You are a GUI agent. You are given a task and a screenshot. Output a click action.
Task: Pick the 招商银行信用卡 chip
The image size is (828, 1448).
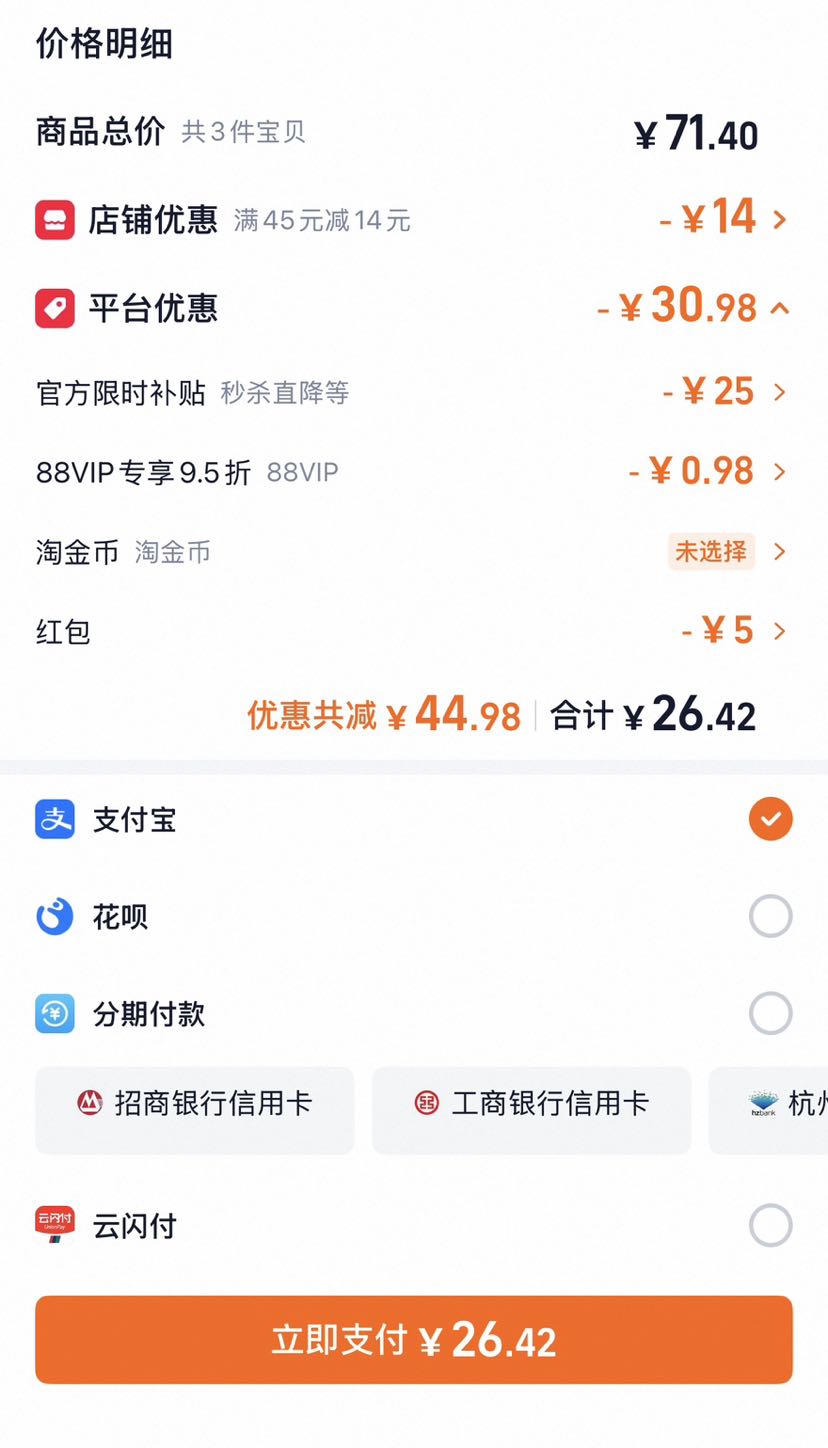click(x=195, y=1110)
